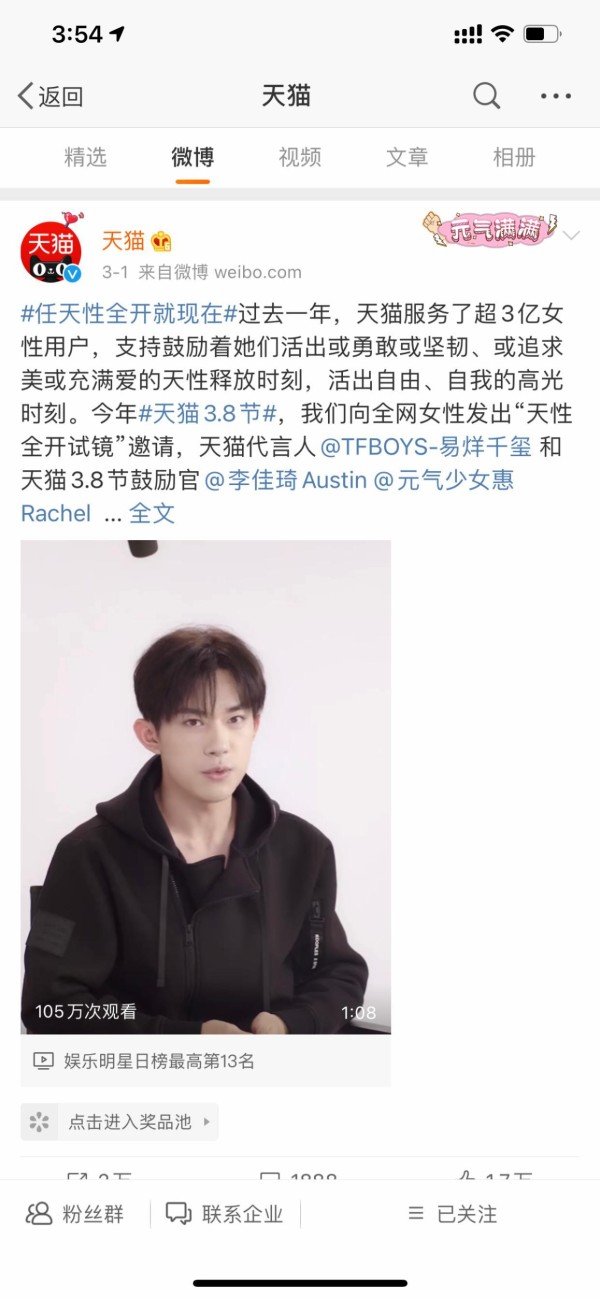Switch to the 视频 tab
The image size is (600, 1298).
click(299, 157)
